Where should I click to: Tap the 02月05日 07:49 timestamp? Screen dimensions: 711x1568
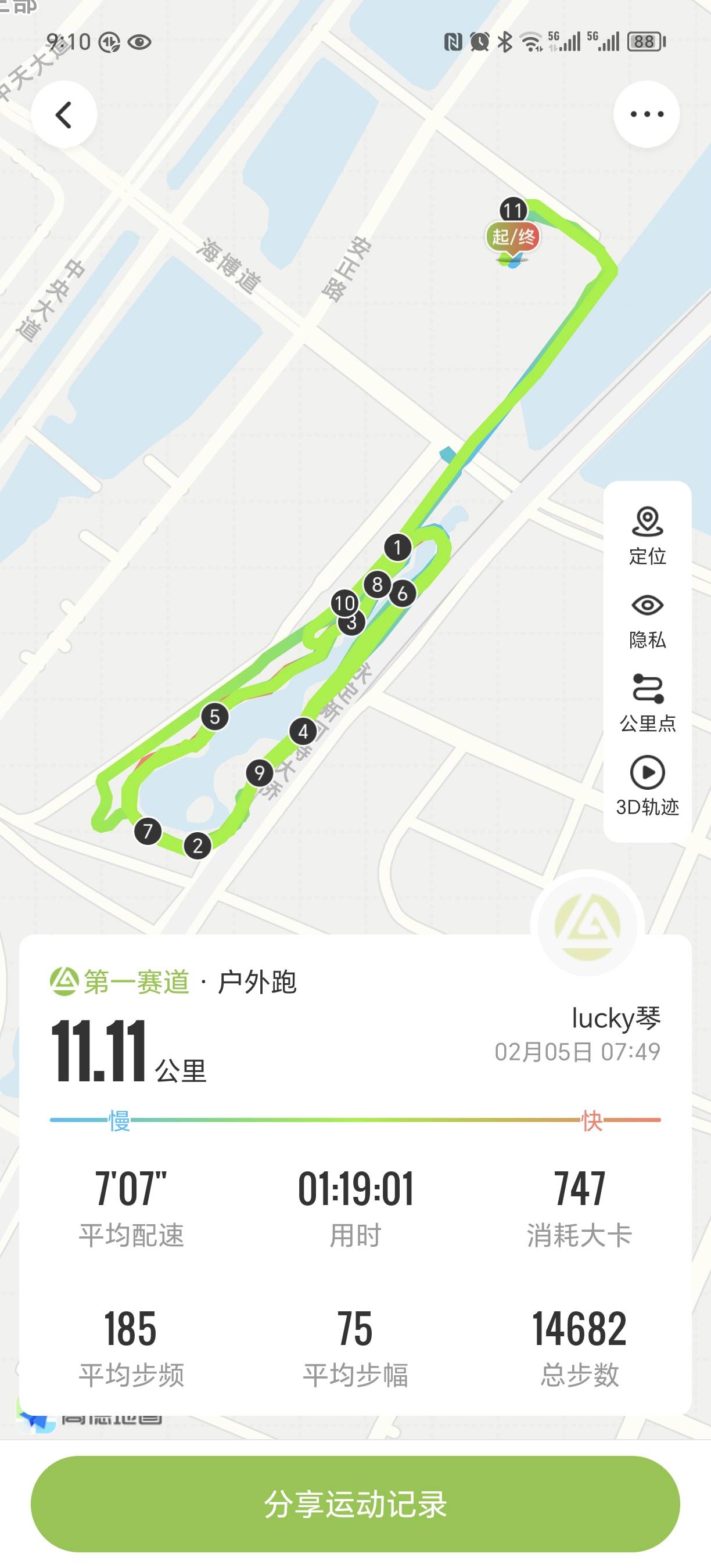pos(579,1051)
